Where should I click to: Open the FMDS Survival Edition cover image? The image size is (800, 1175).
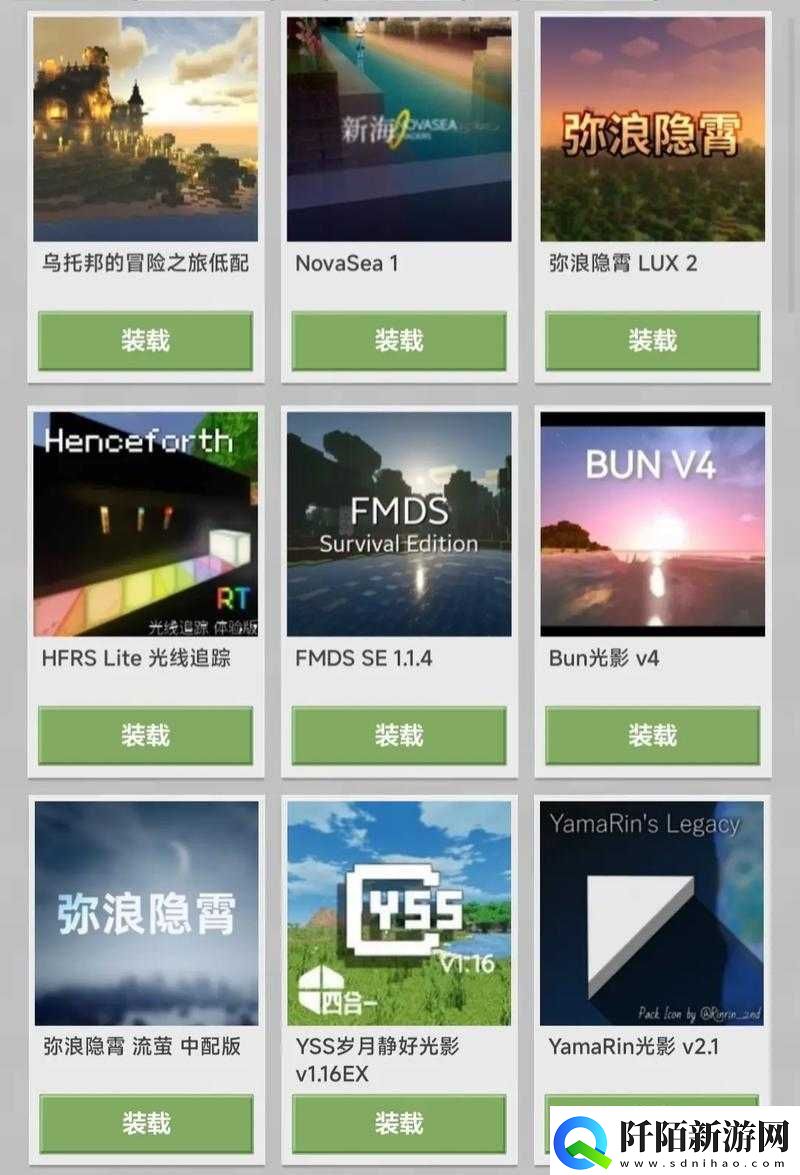coord(399,521)
